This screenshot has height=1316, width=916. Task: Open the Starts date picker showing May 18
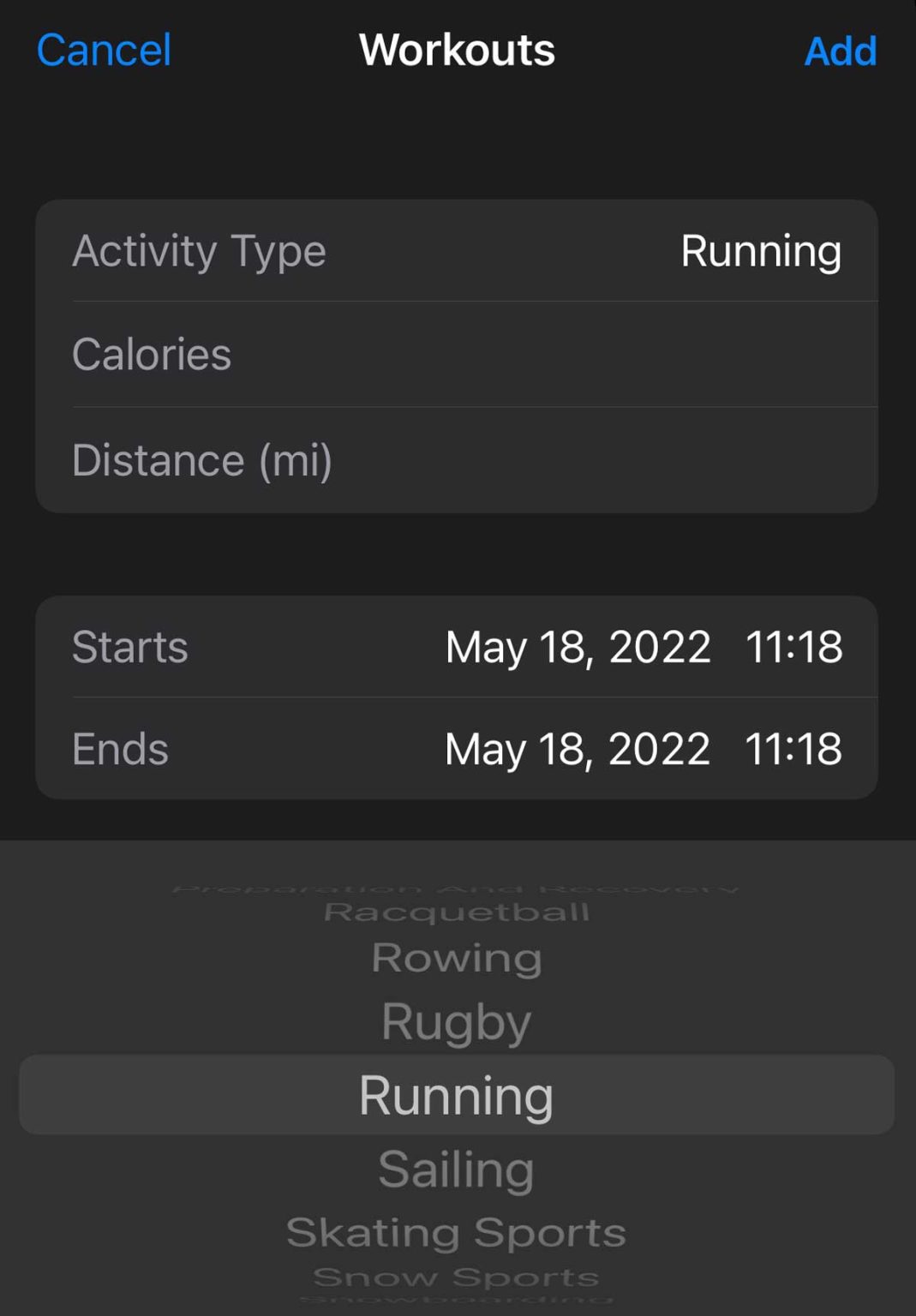(577, 648)
